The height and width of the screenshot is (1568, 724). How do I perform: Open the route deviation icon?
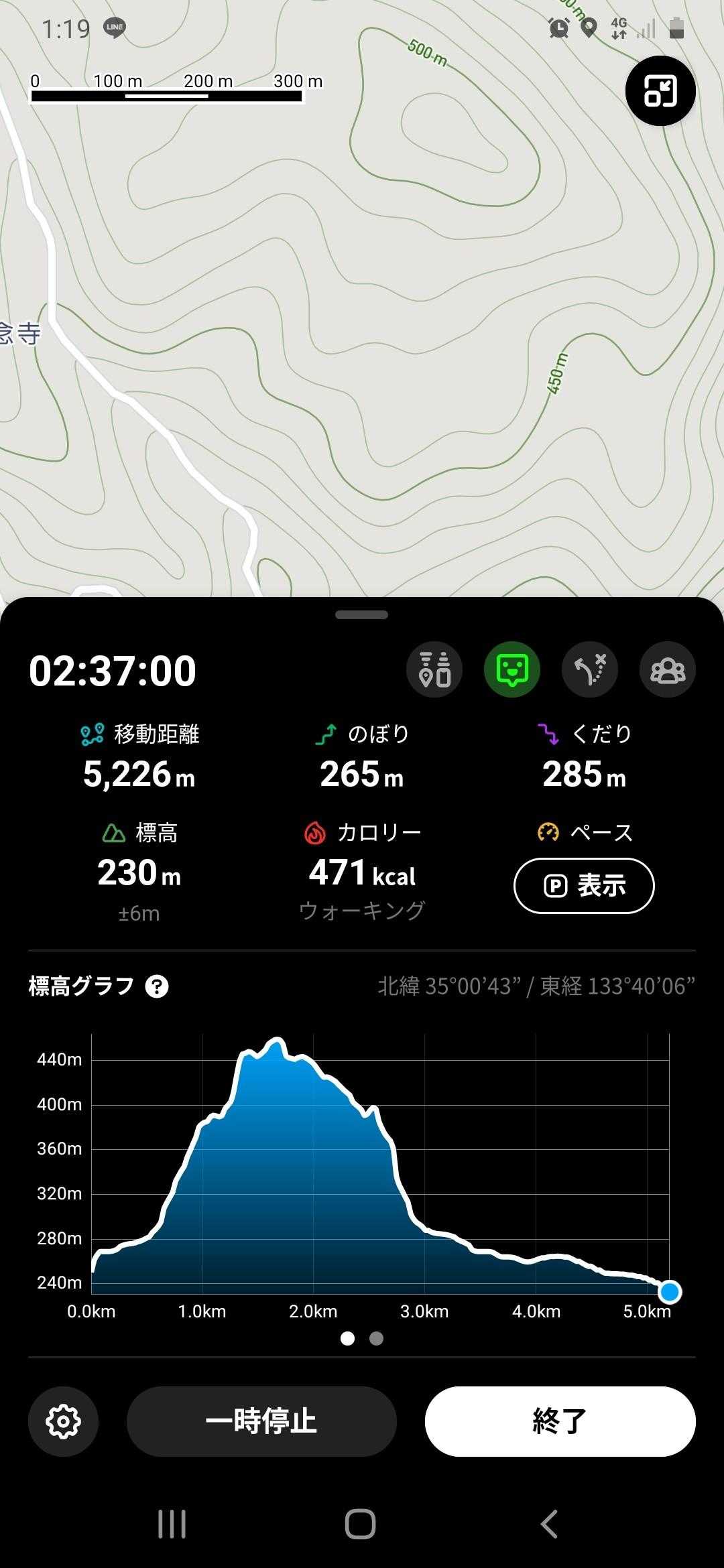pyautogui.click(x=590, y=669)
